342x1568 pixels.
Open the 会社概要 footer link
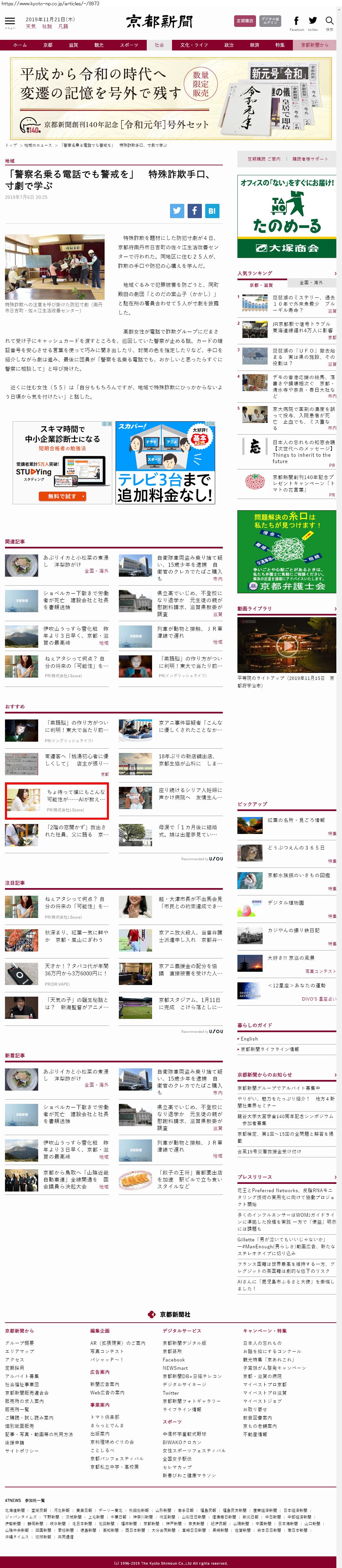[20, 1343]
